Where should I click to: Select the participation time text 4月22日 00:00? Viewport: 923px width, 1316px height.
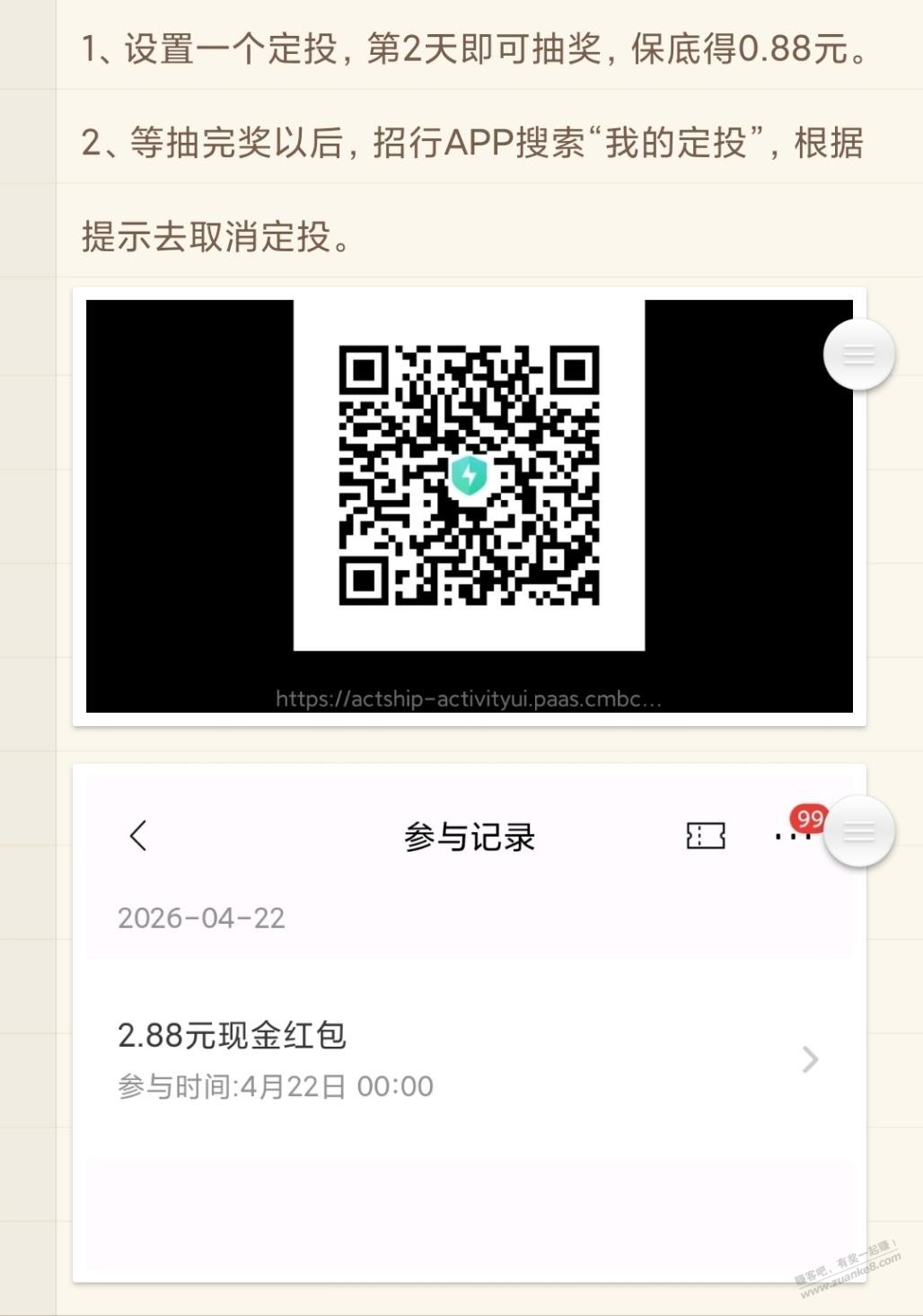click(276, 1086)
